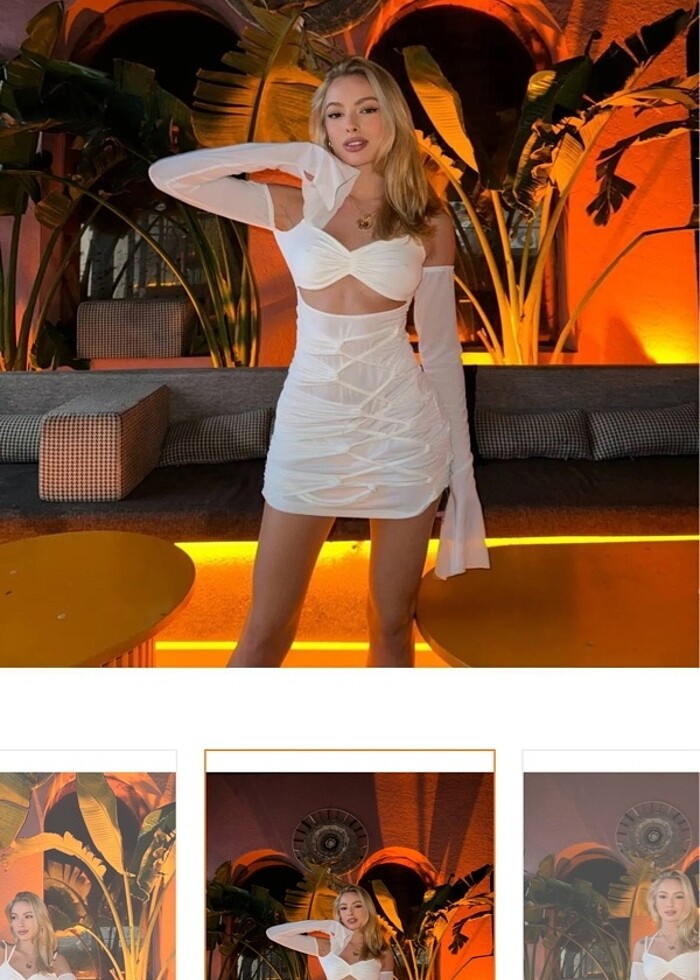Show the front-facing pose thumbnail with grey border
Viewport: 700px width, 980px height.
pos(611,865)
